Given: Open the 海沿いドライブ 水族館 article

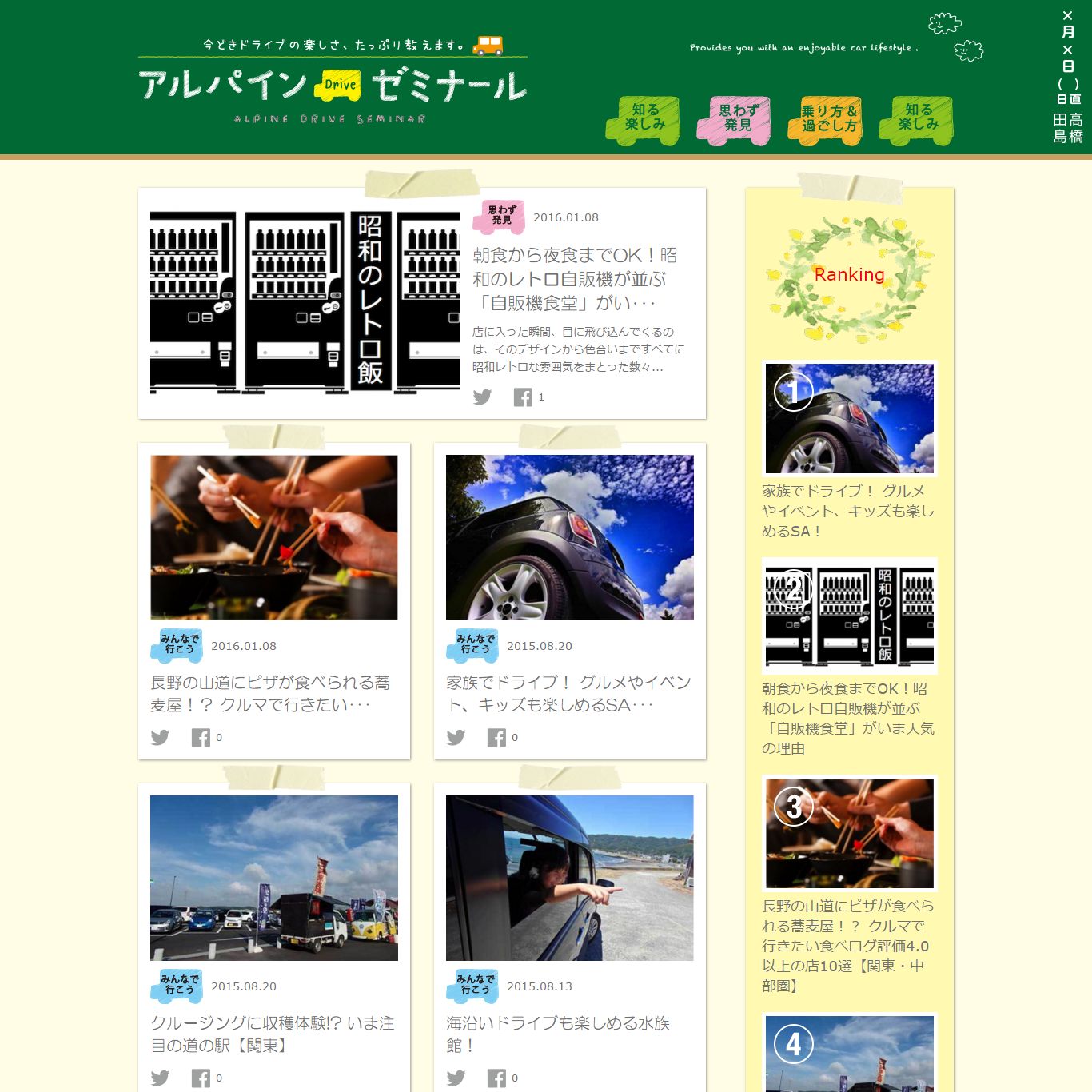Looking at the screenshot, I should [558, 1034].
